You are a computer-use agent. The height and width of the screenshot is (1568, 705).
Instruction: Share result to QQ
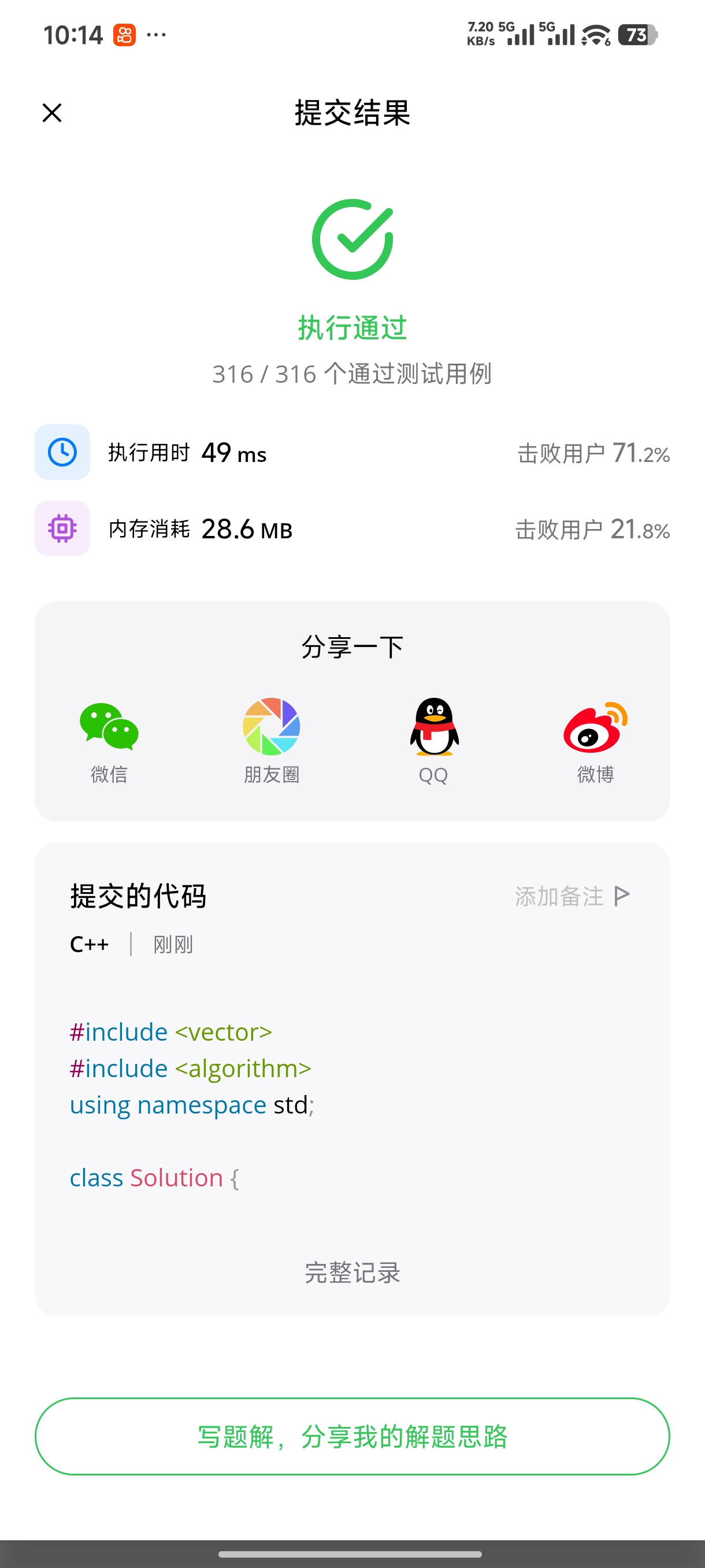point(434,740)
